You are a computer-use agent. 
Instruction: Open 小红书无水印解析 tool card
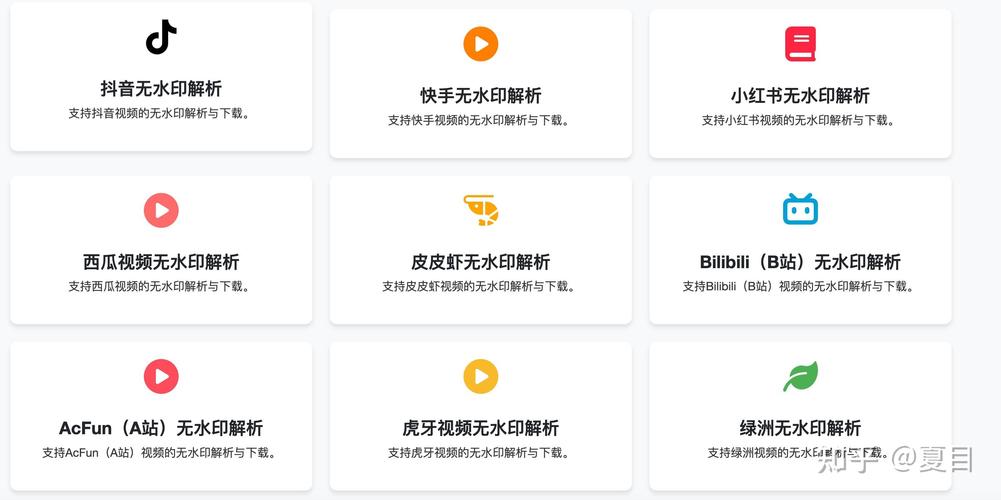coord(800,95)
